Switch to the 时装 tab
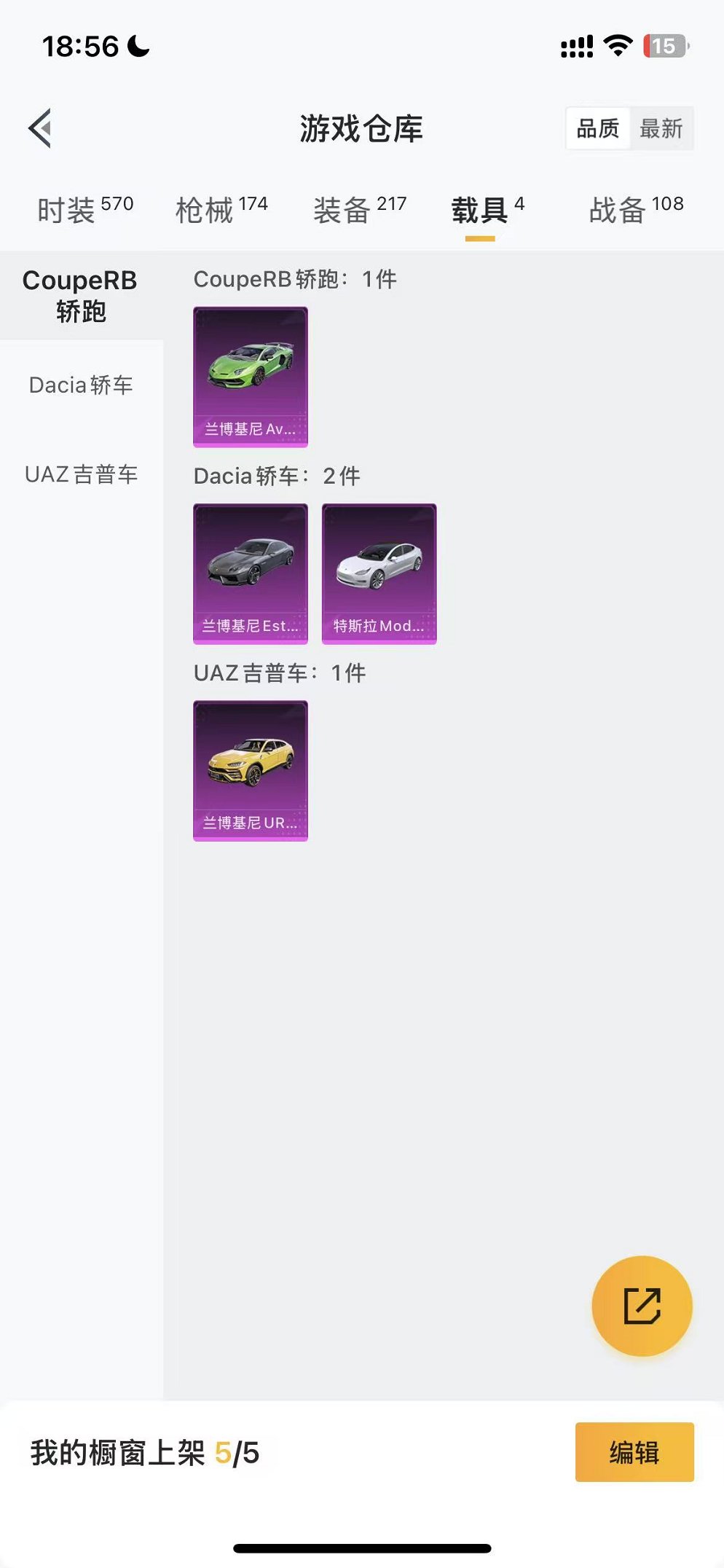This screenshot has width=724, height=1568. (x=84, y=210)
